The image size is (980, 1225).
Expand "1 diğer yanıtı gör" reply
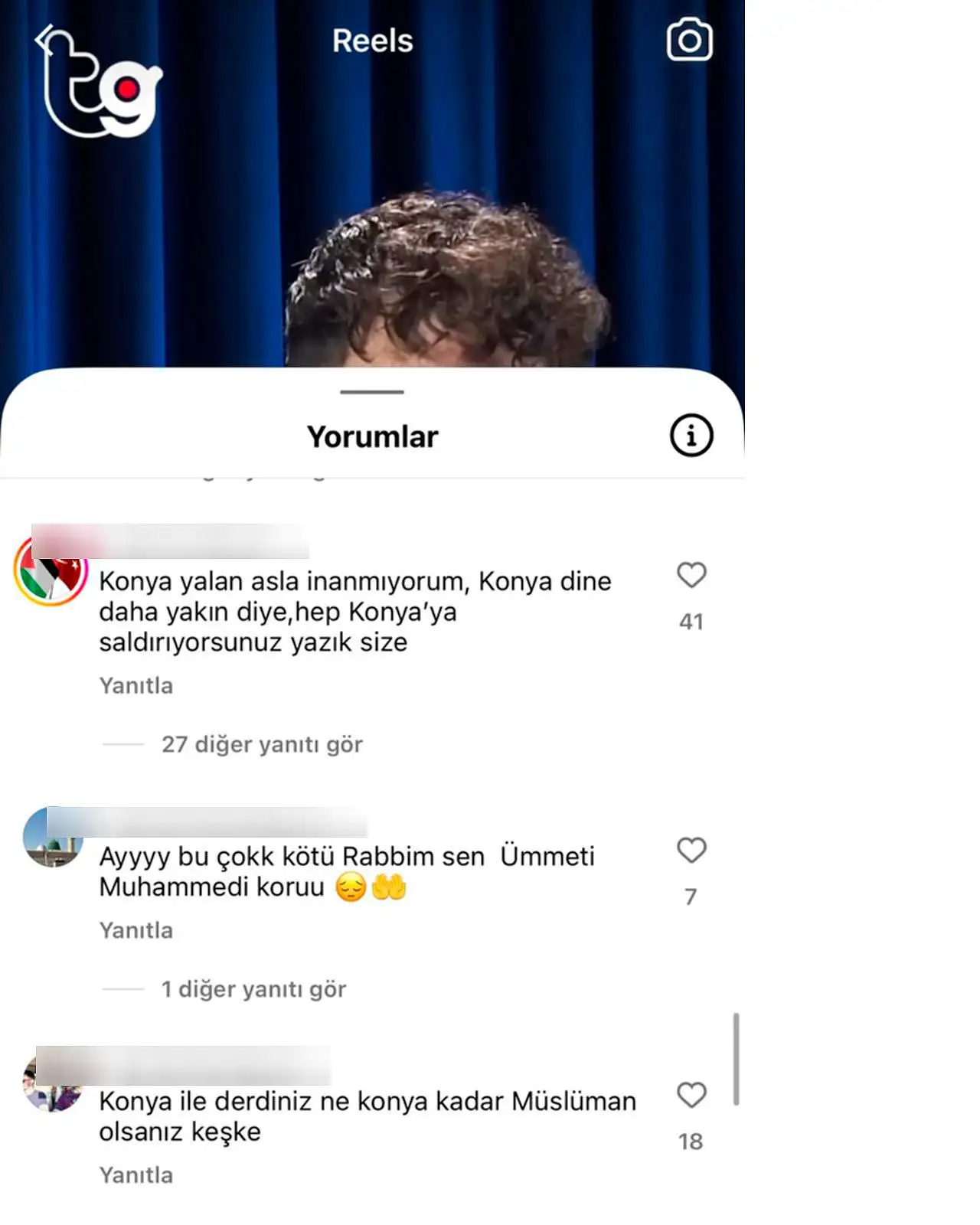(x=253, y=989)
